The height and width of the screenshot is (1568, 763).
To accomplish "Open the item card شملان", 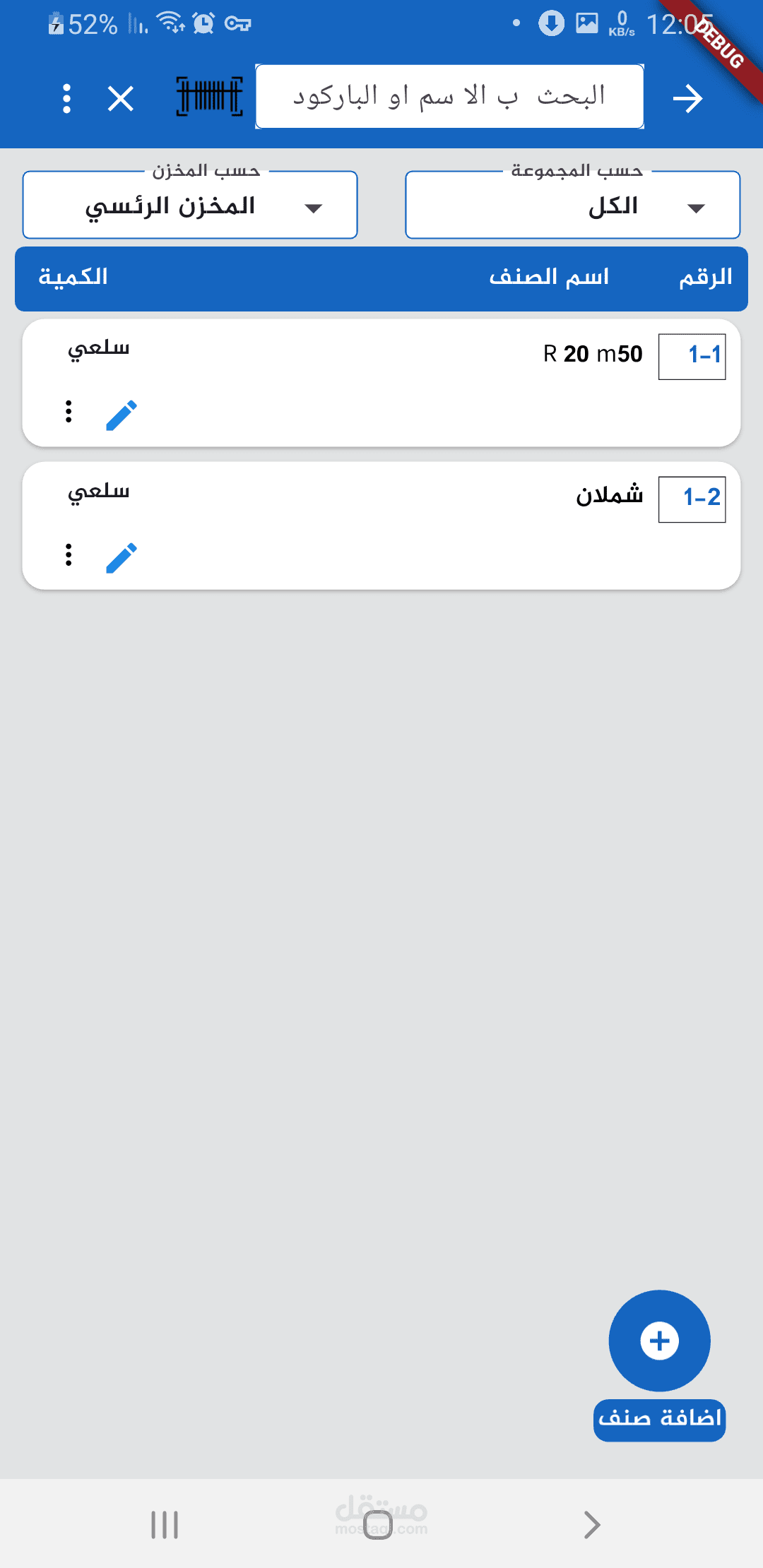I will tap(381, 526).
